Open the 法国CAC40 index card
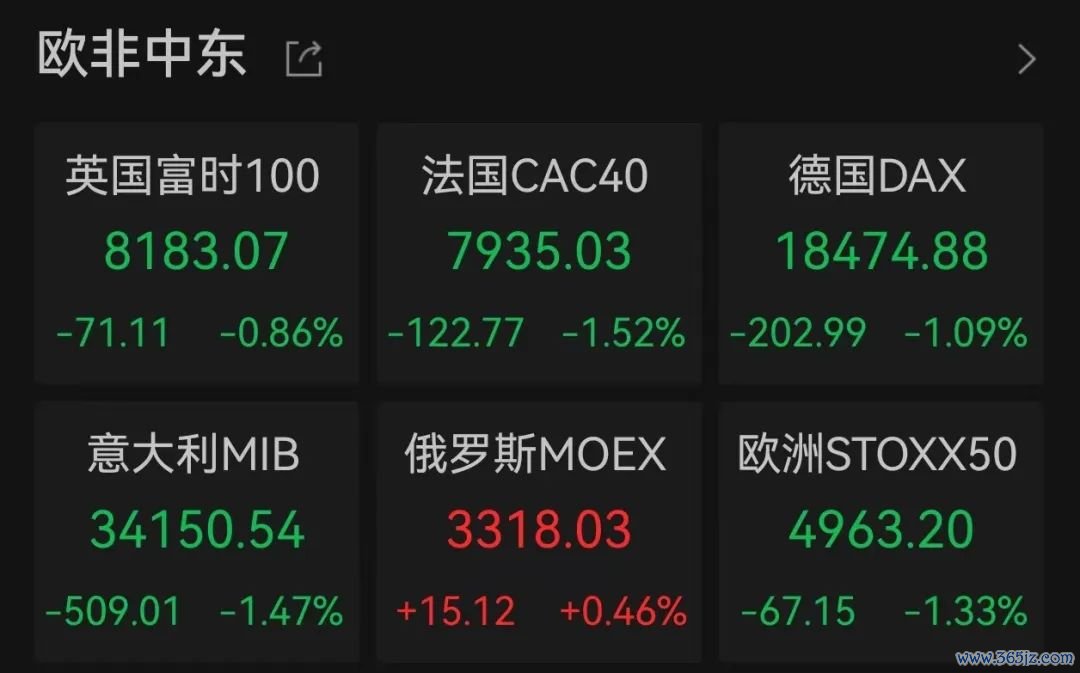This screenshot has height=673, width=1080. point(538,253)
